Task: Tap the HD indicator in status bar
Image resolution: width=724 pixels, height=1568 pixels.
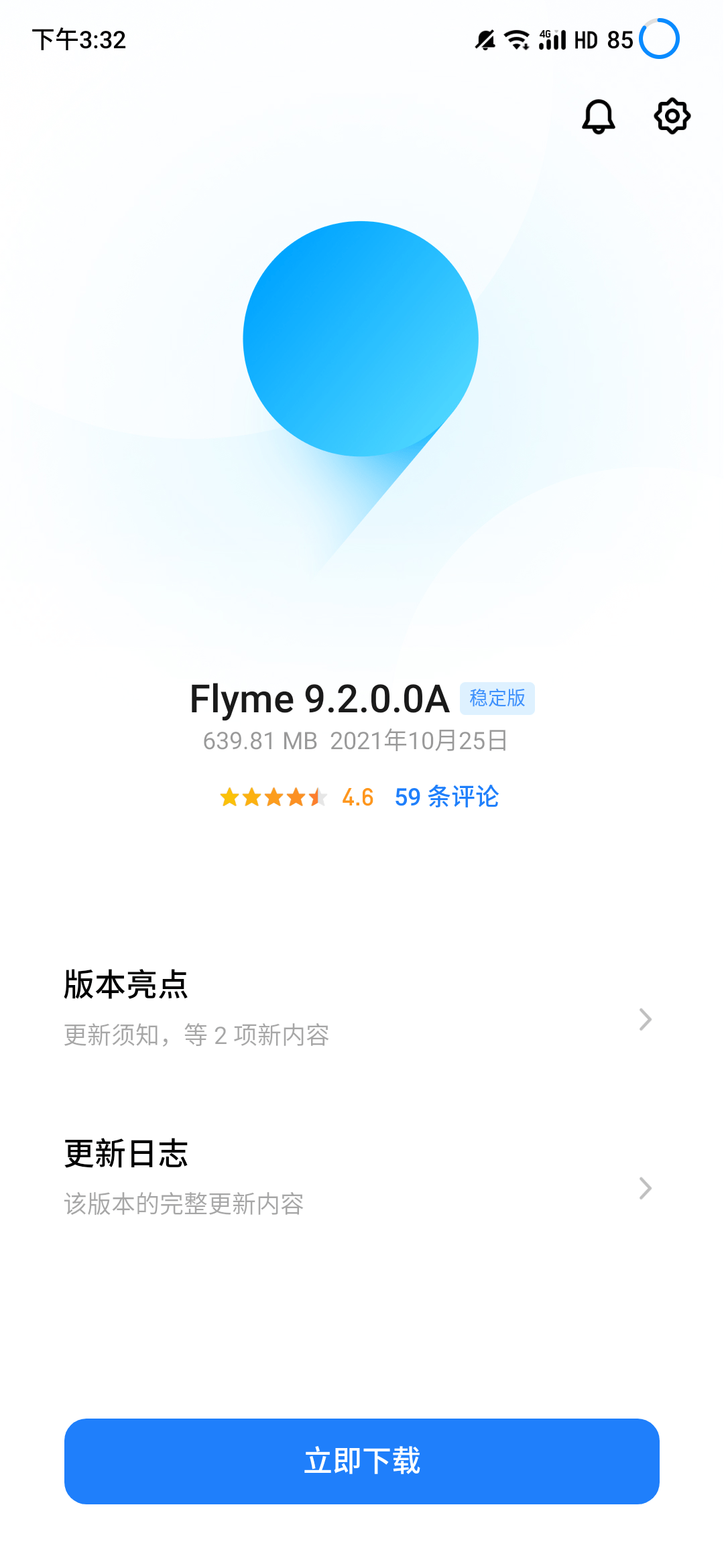Action: pyautogui.click(x=587, y=40)
